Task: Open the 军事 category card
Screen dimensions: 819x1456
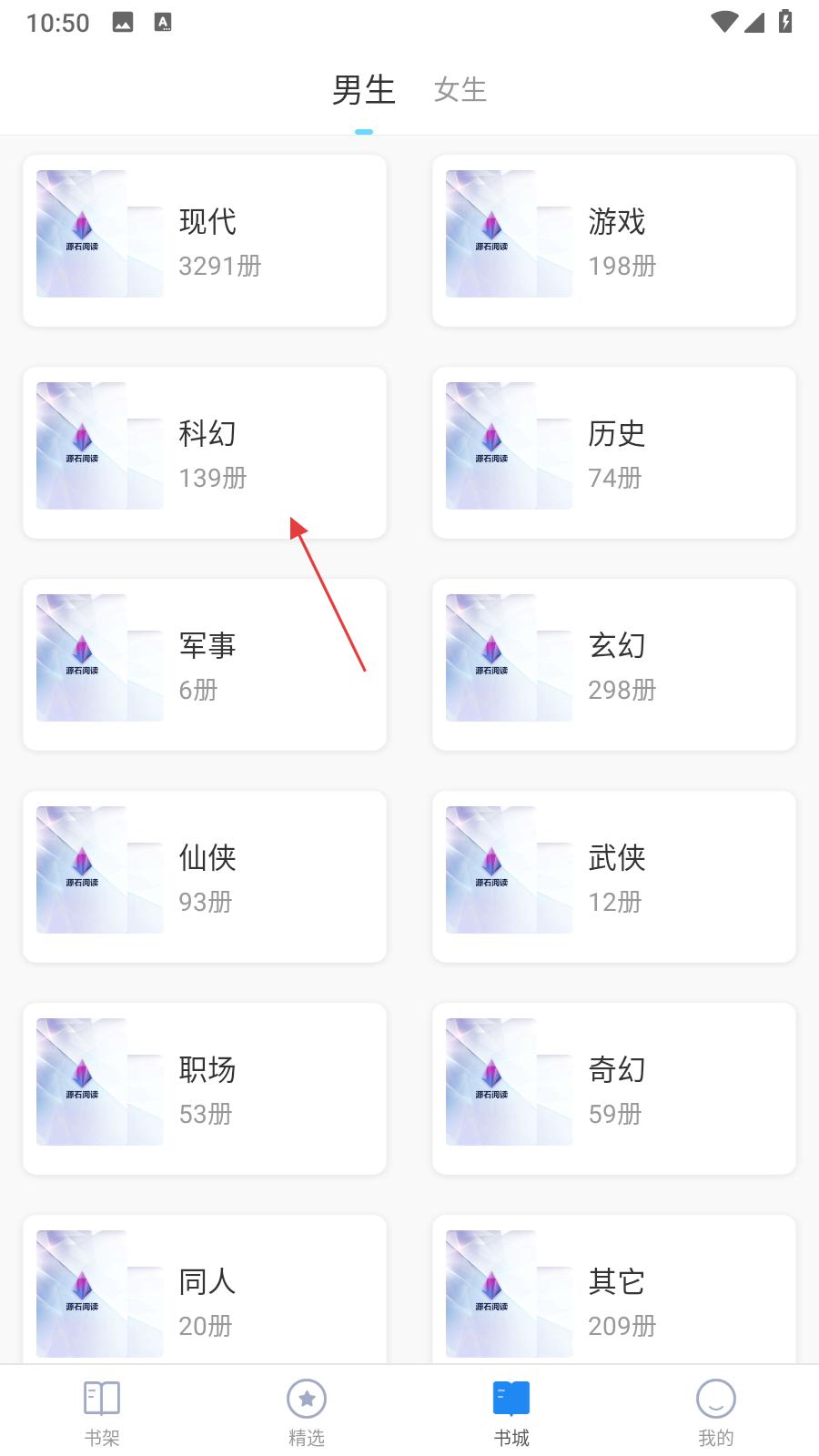Action: pos(205,664)
